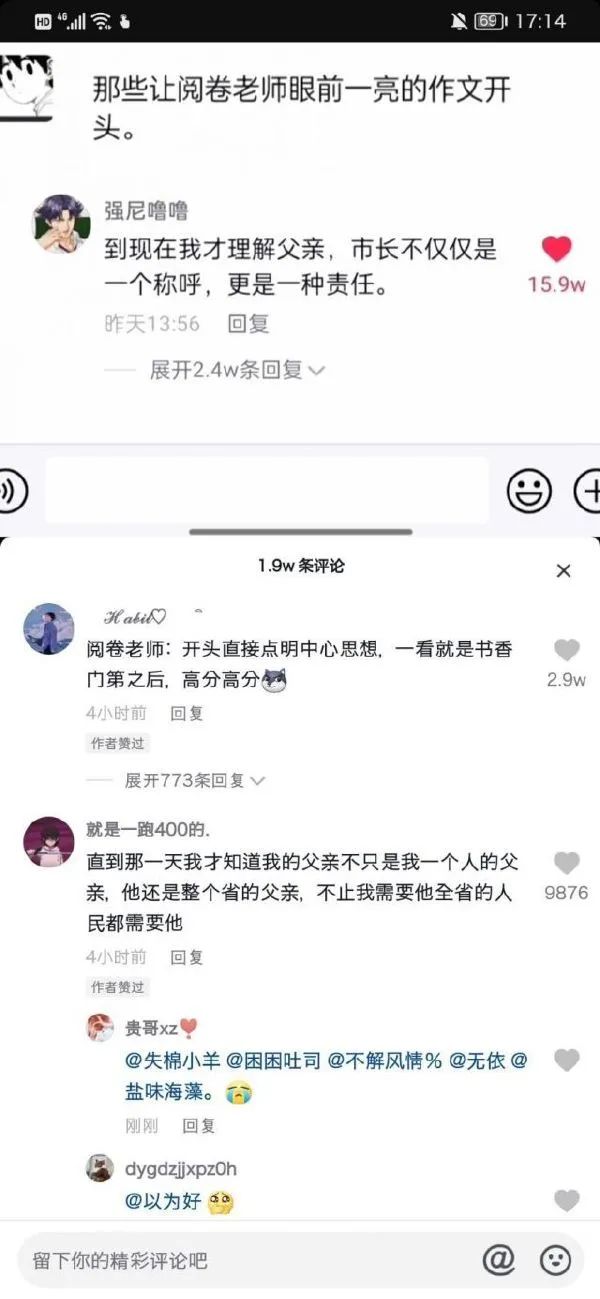This screenshot has height=1299, width=600.
Task: Open Habit's profile avatar
Action: click(x=48, y=629)
